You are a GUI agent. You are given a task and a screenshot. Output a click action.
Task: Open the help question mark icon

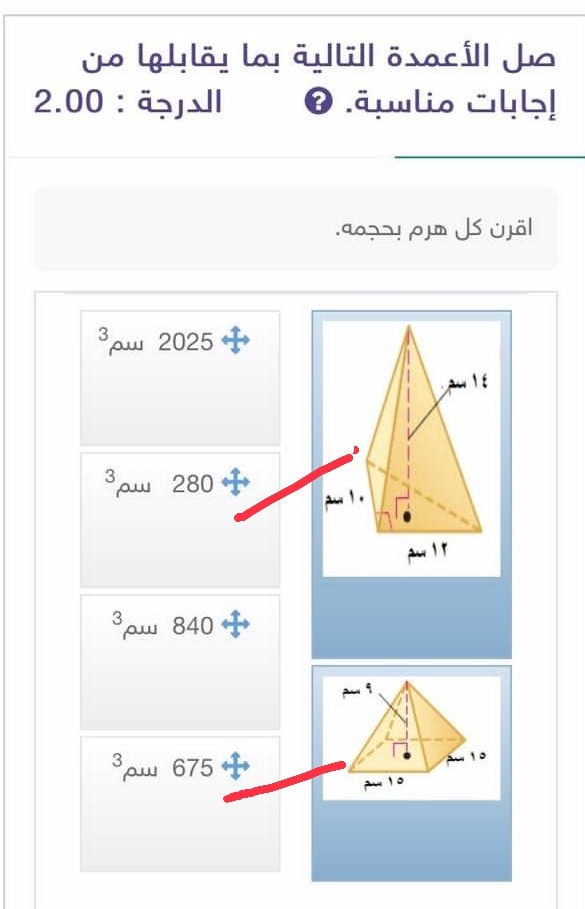(x=318, y=102)
